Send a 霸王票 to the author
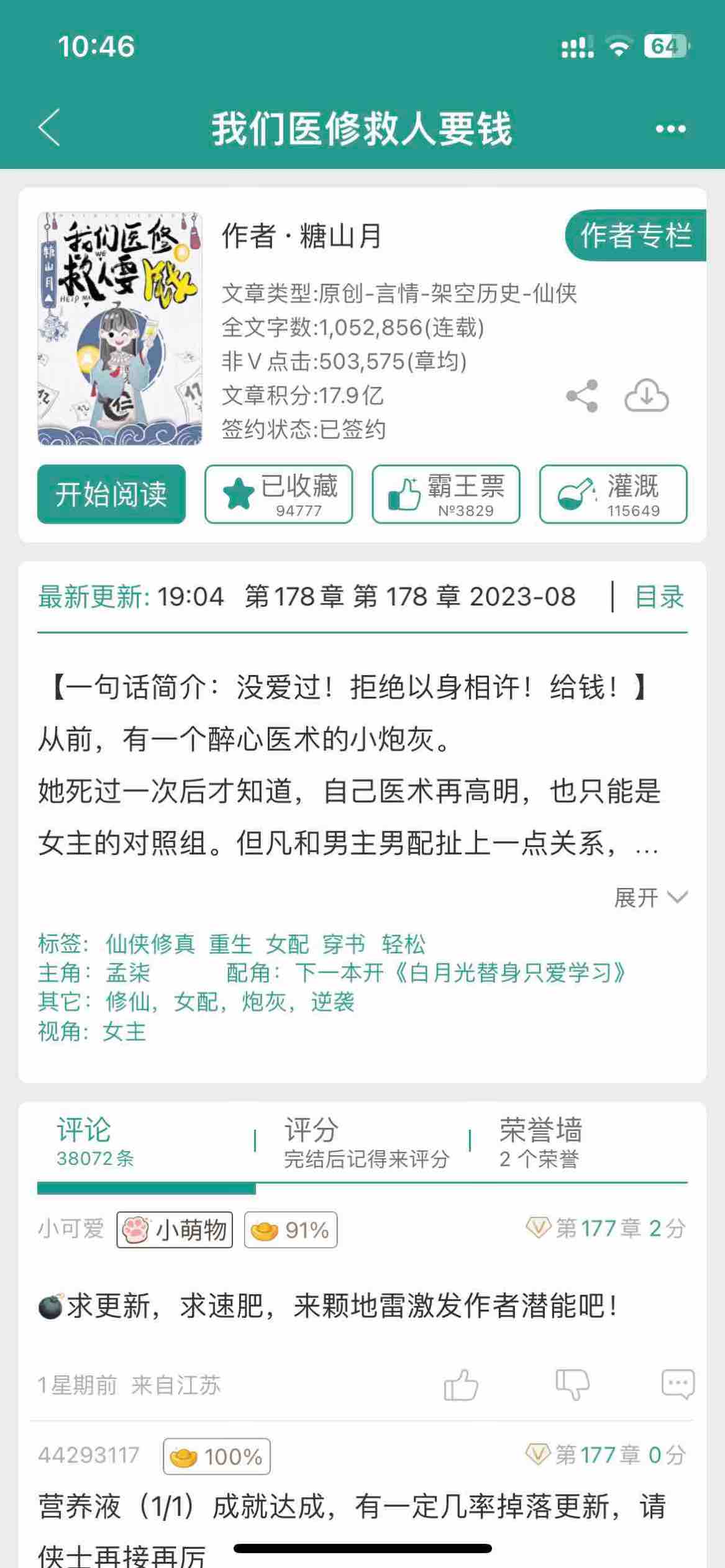This screenshot has width=725, height=1568. click(445, 494)
